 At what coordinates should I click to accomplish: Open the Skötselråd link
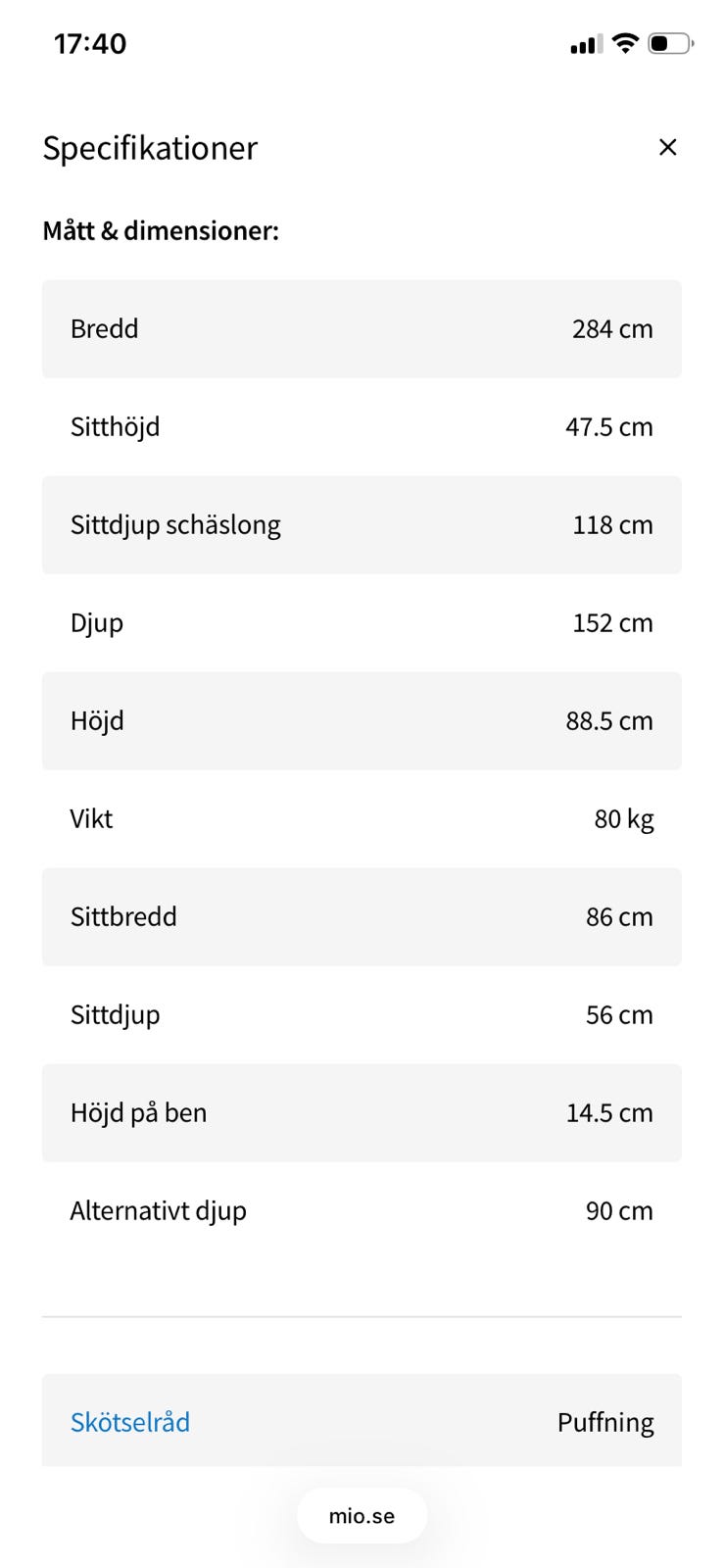click(130, 1422)
